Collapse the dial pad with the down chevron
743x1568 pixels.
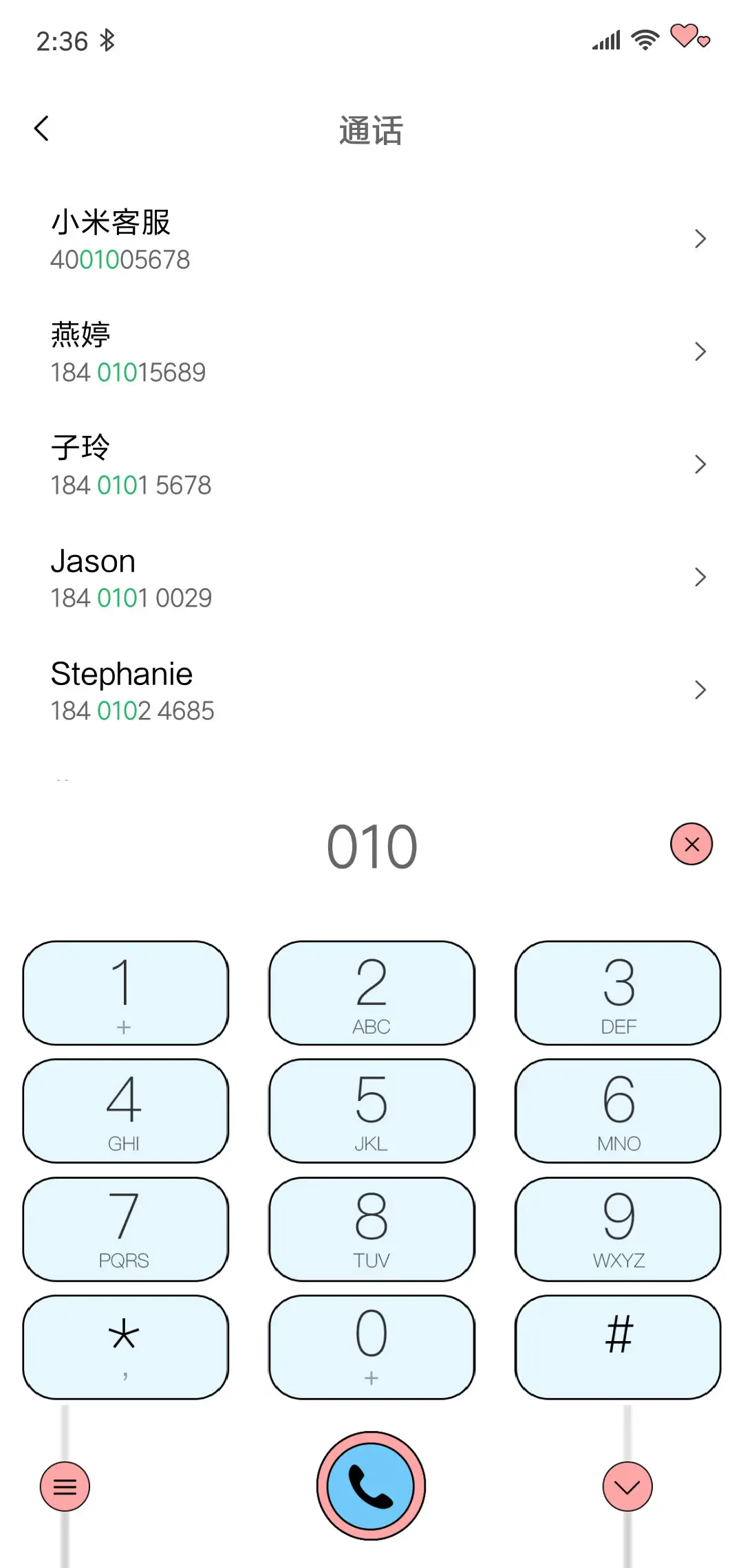click(x=627, y=1486)
